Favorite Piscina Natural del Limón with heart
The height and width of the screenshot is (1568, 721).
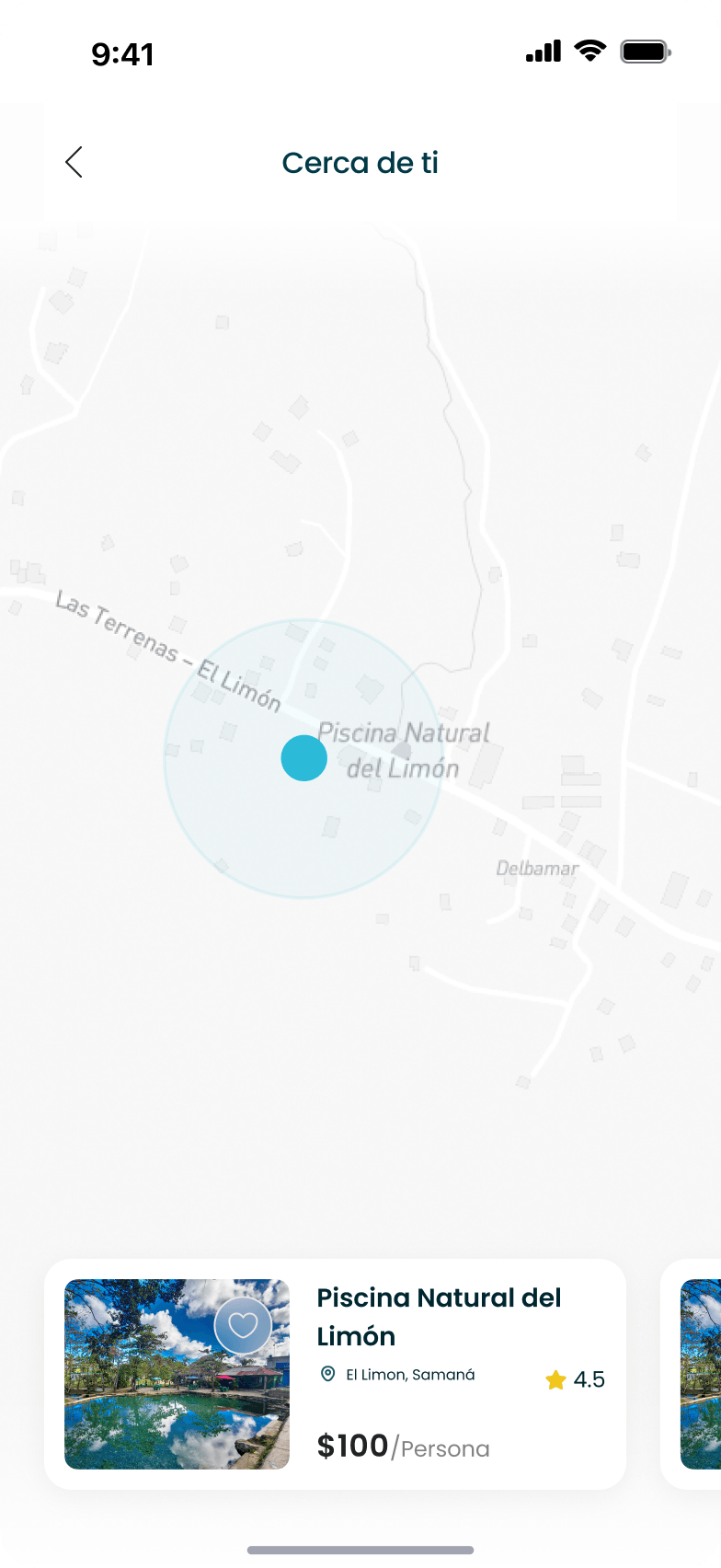[243, 1325]
